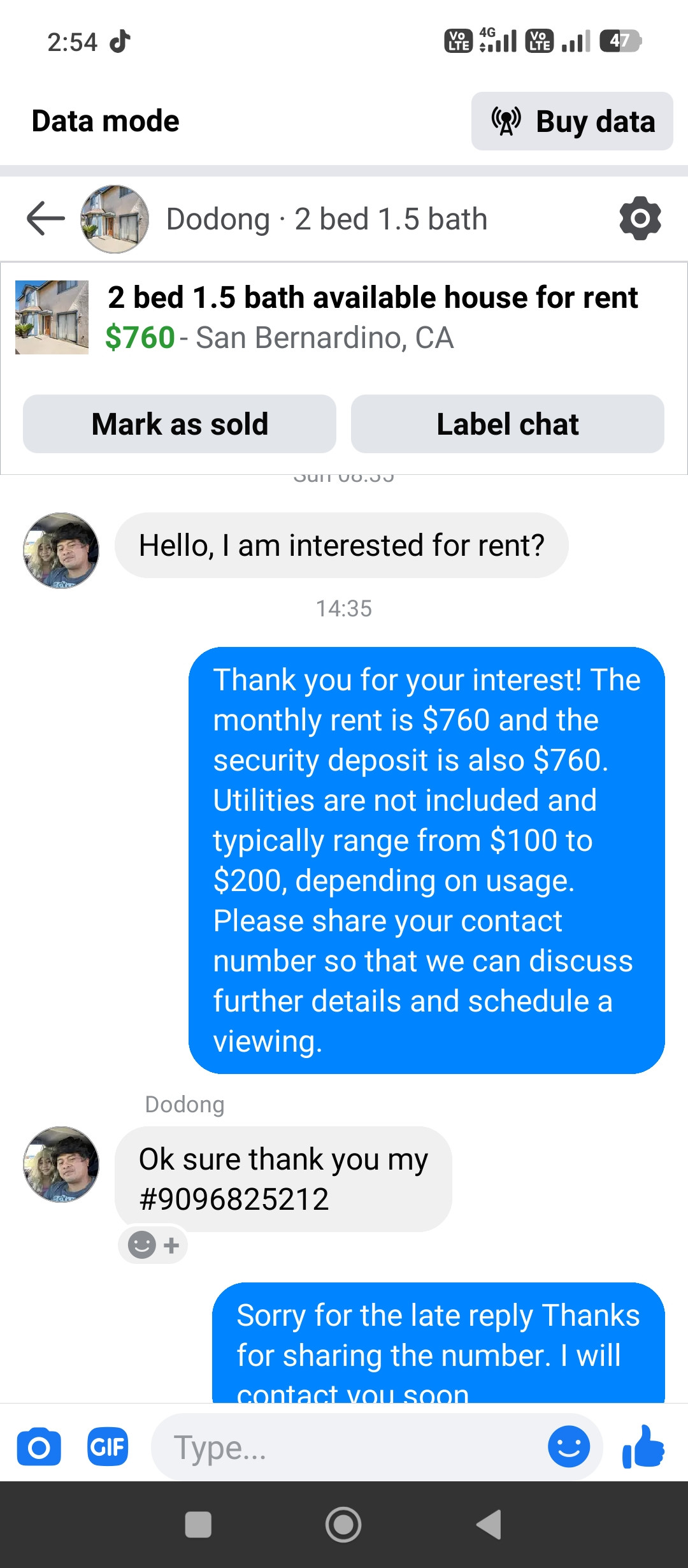Go to the system home screen
This screenshot has height=1568, width=688.
(343, 1525)
